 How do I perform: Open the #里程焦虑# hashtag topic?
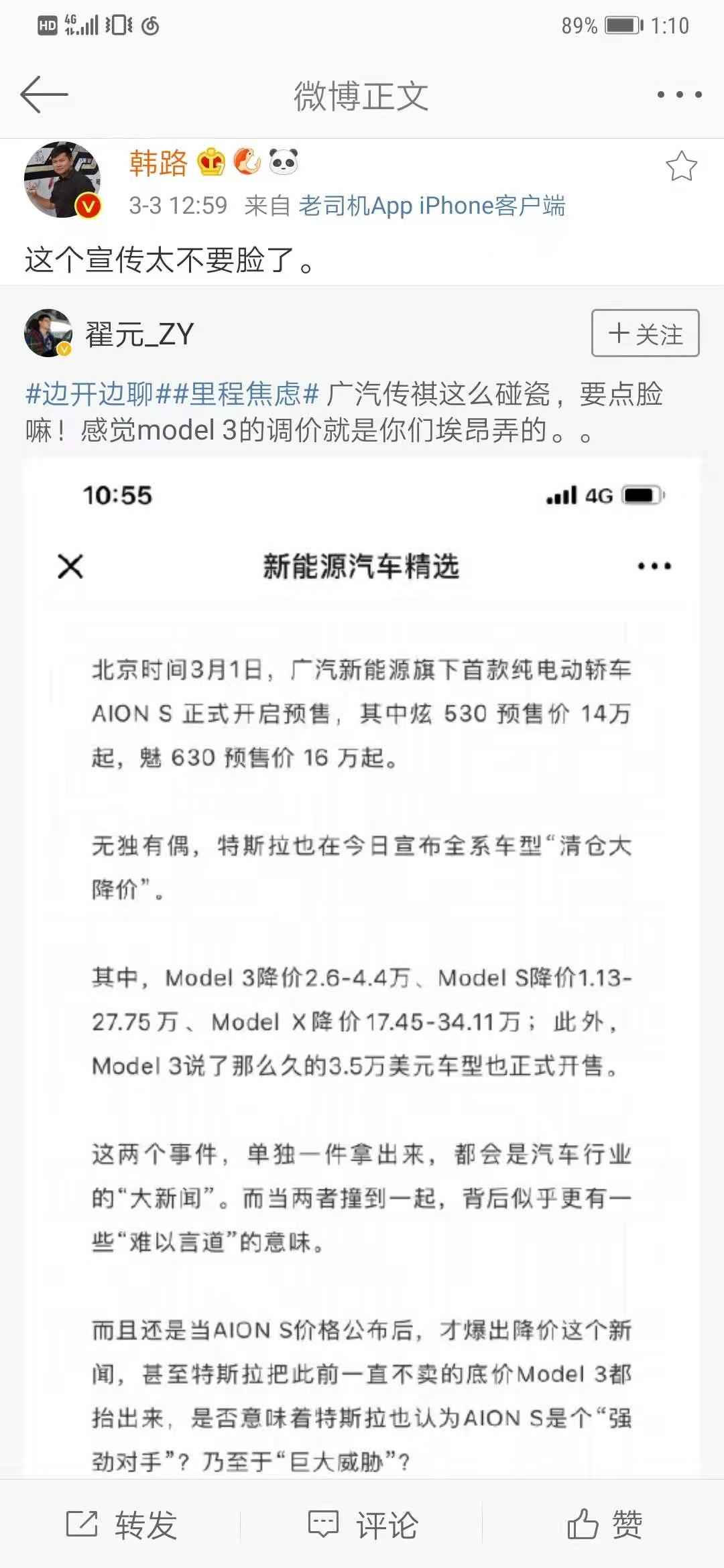tap(245, 393)
